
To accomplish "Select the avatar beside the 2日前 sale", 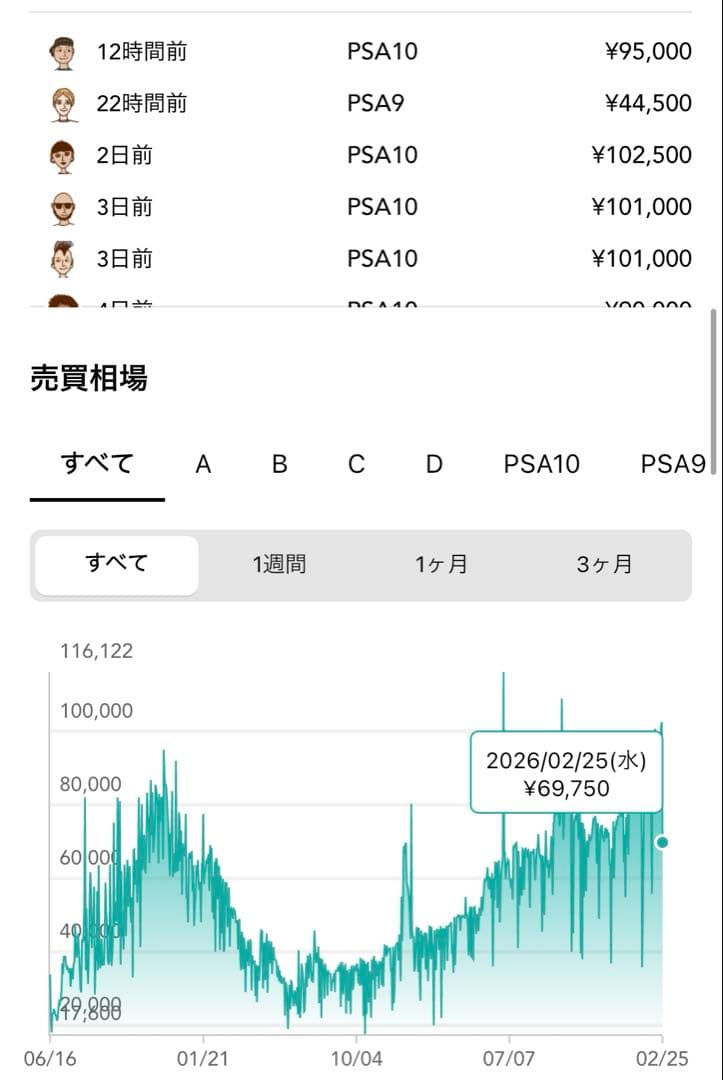I will point(62,155).
